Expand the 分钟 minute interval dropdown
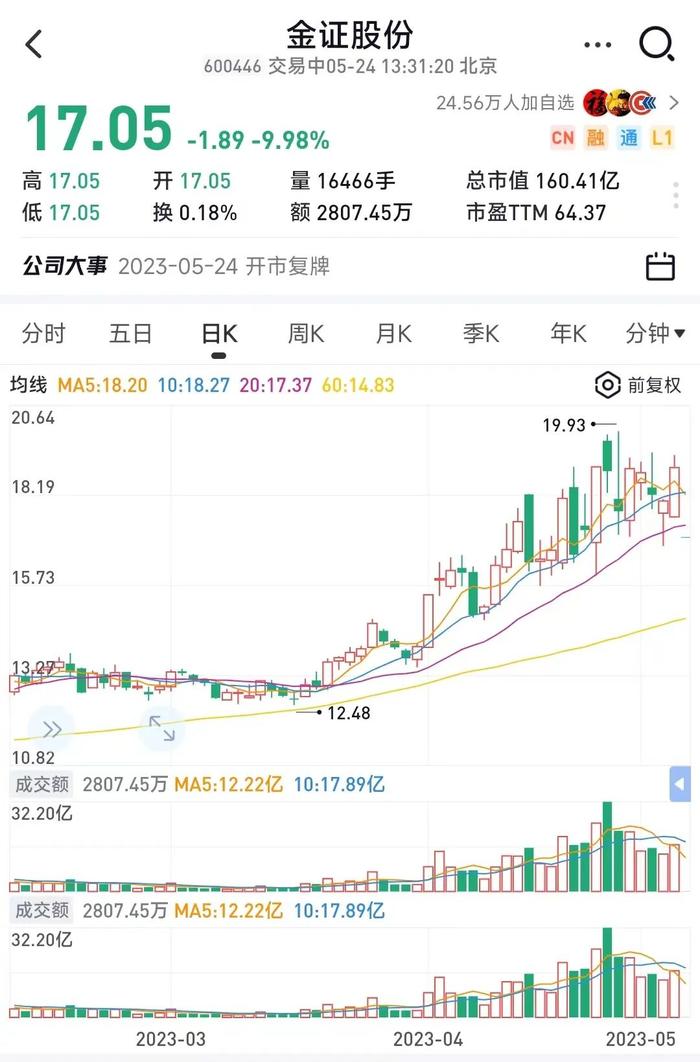Screen dimensions: 700x1062 click(x=655, y=333)
